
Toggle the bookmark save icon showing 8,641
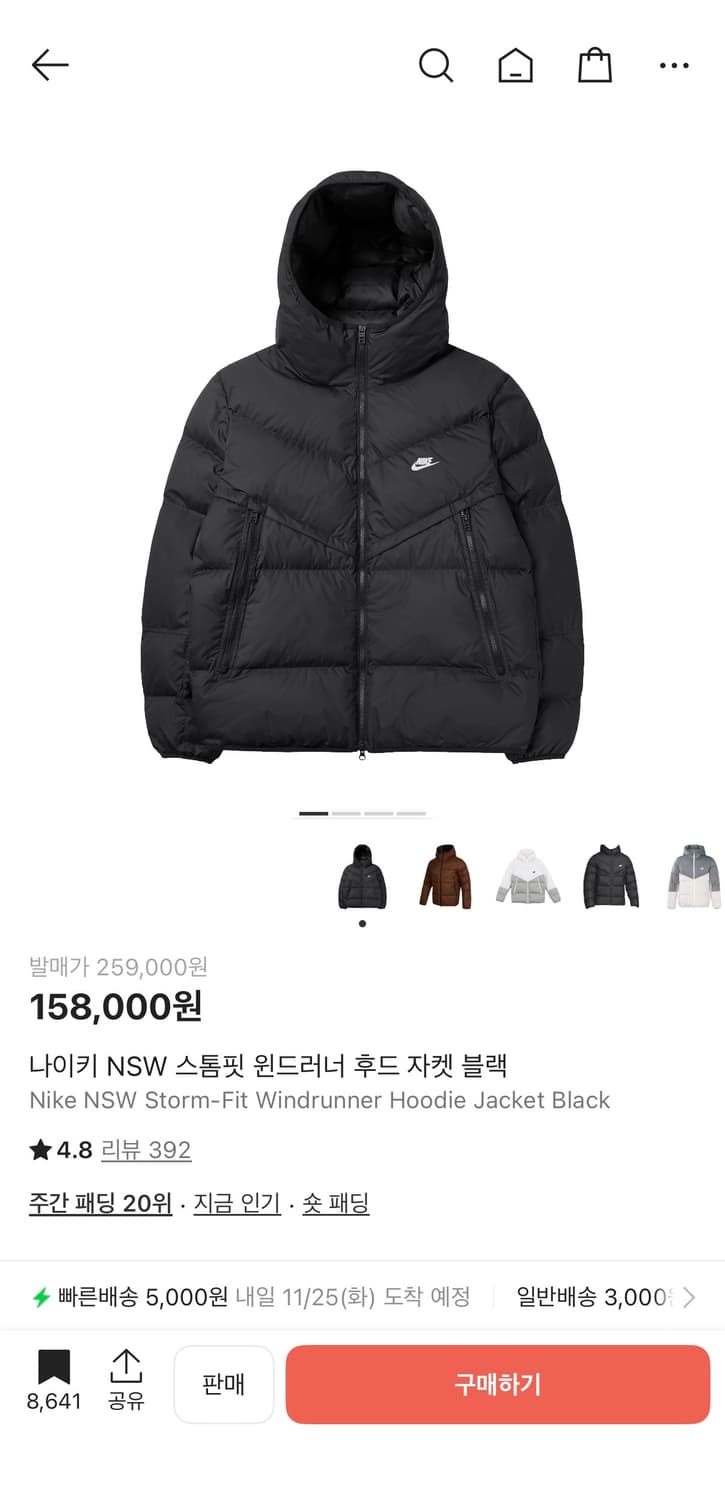pos(54,1370)
